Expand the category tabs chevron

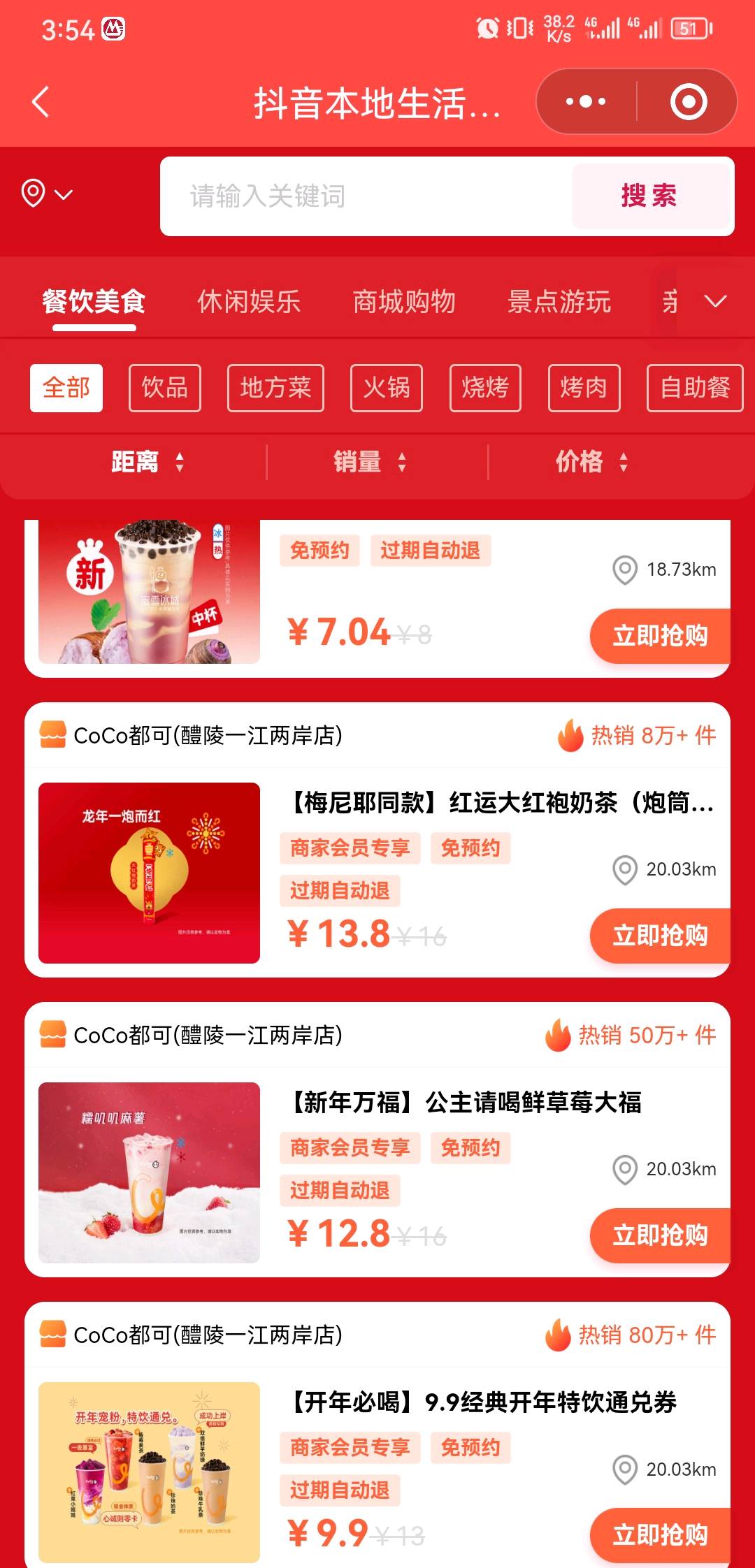click(x=715, y=302)
